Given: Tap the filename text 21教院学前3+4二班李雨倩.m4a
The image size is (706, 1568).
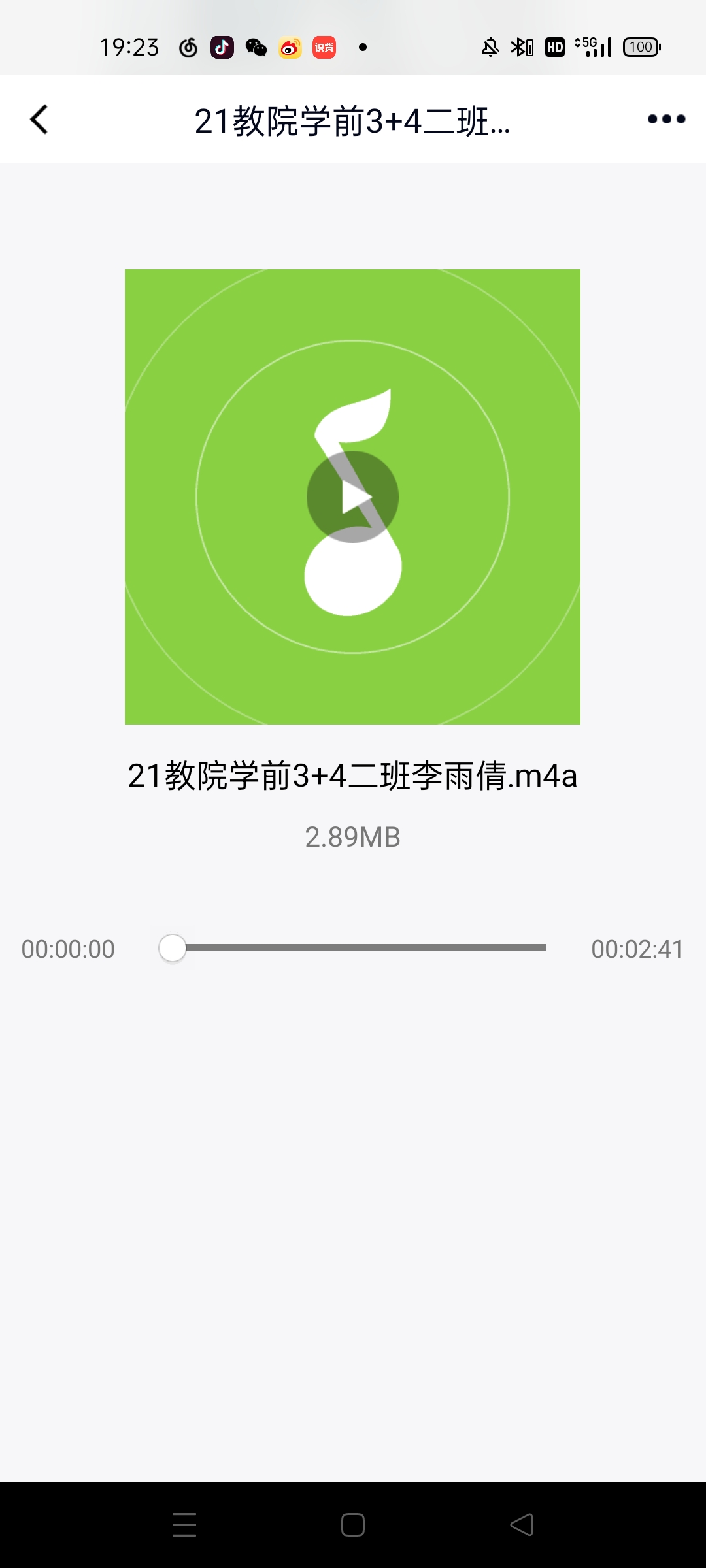Looking at the screenshot, I should (352, 777).
